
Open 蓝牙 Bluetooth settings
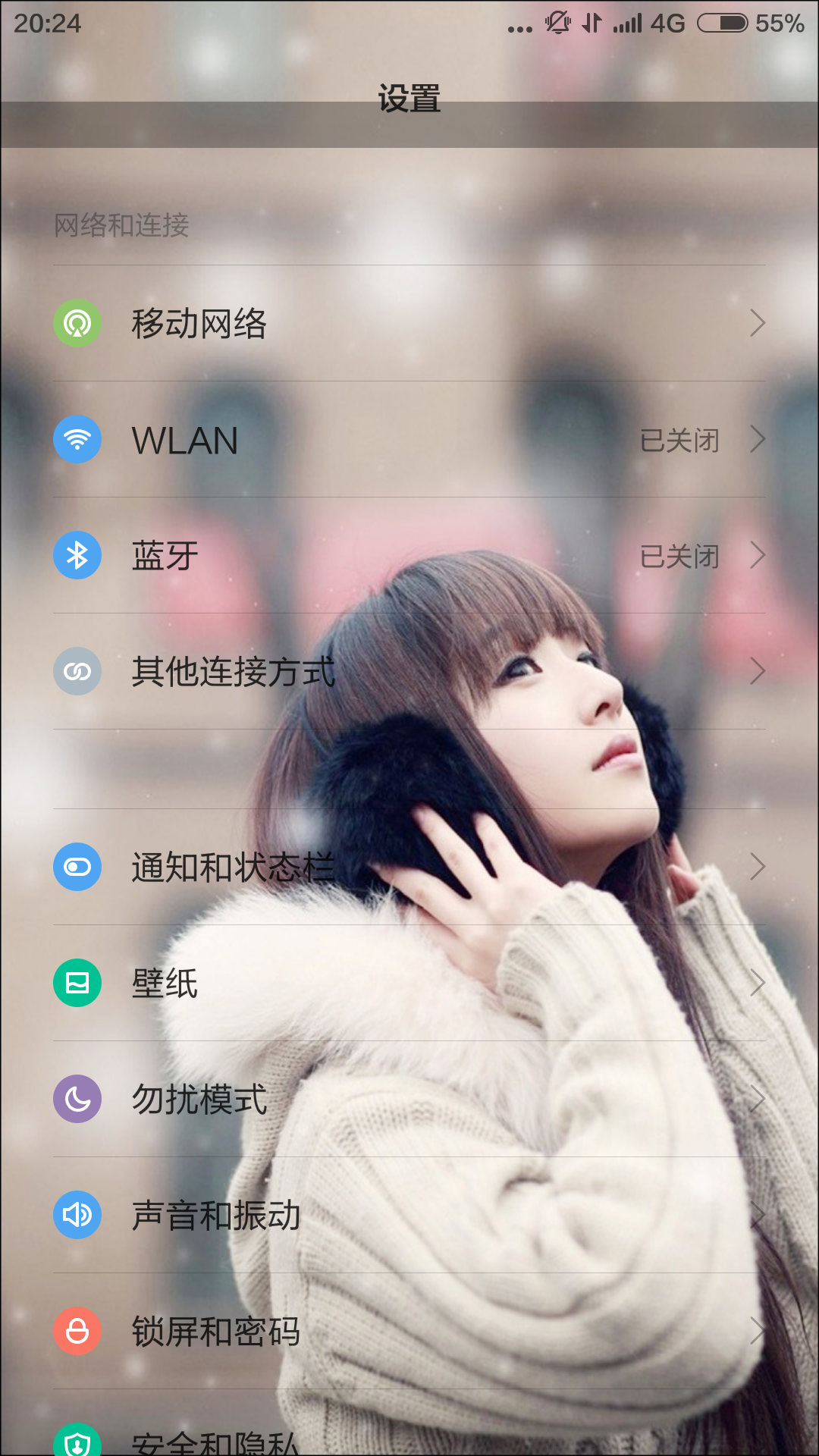409,556
